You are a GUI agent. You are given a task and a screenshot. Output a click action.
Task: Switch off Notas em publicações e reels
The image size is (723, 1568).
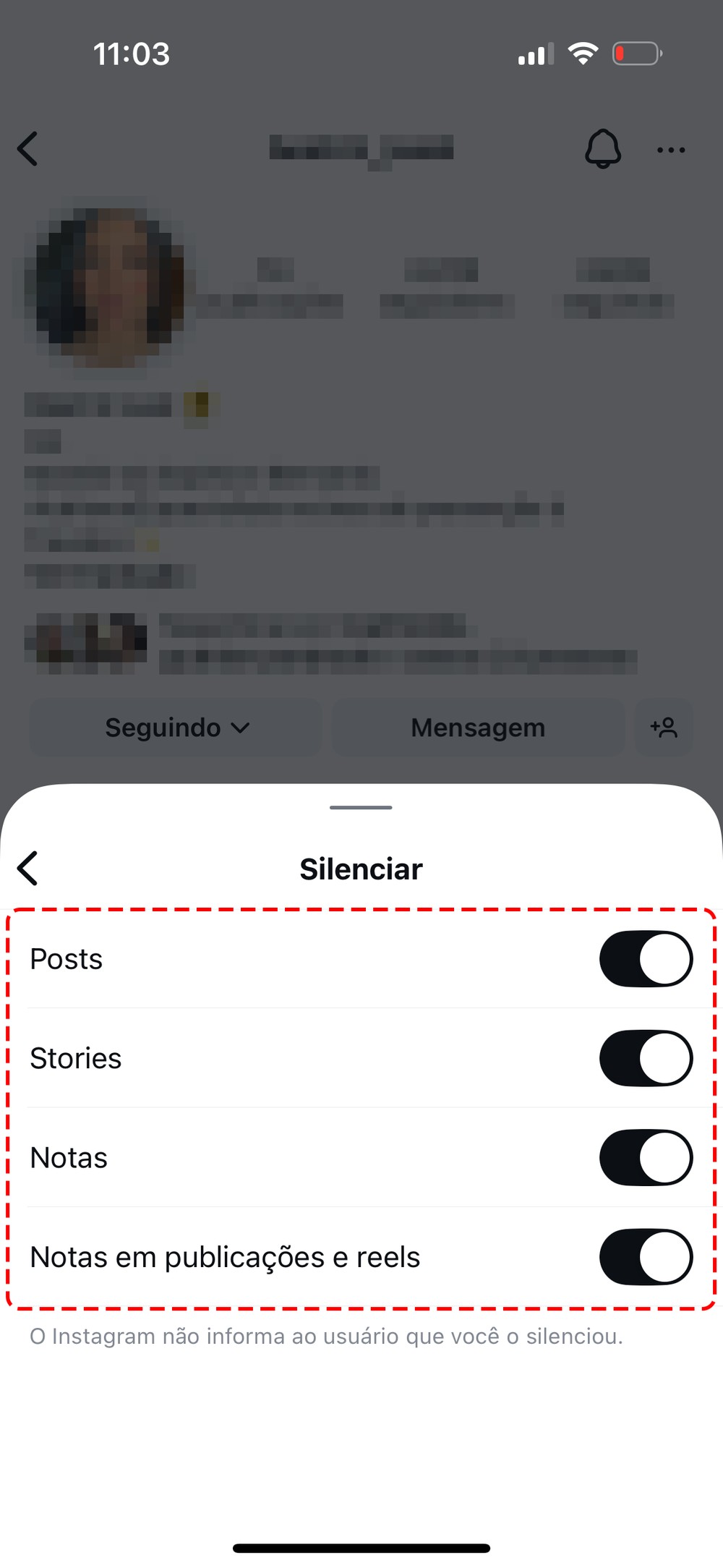click(x=646, y=1257)
